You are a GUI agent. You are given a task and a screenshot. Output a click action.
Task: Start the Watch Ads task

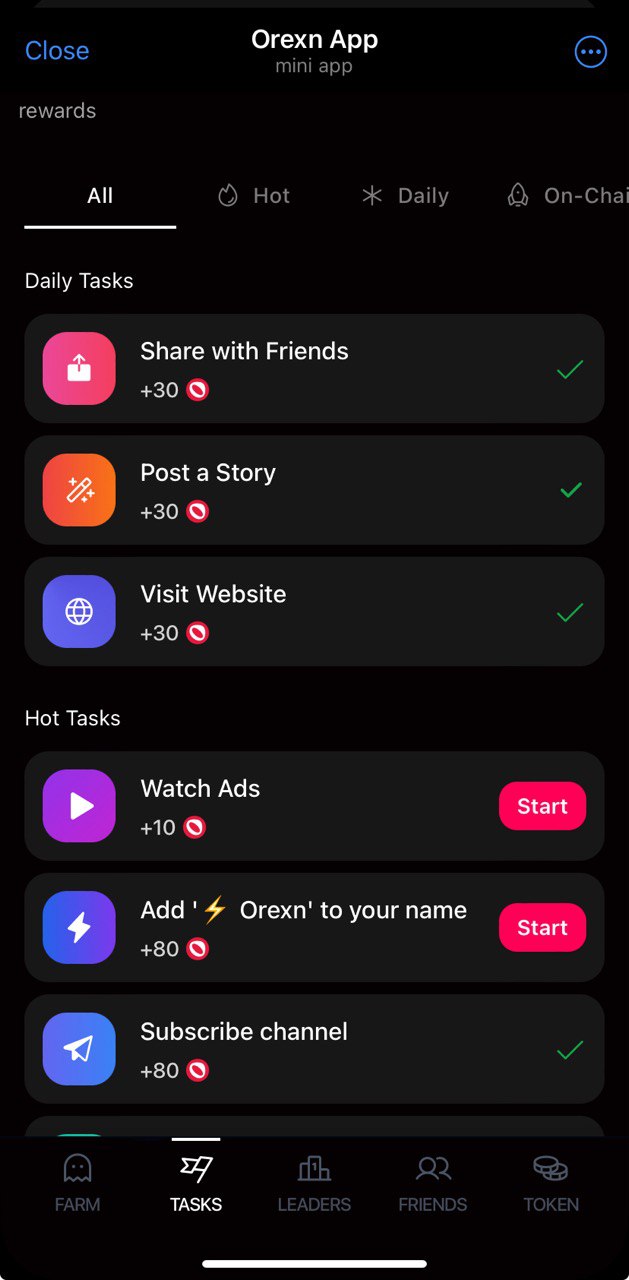click(542, 806)
